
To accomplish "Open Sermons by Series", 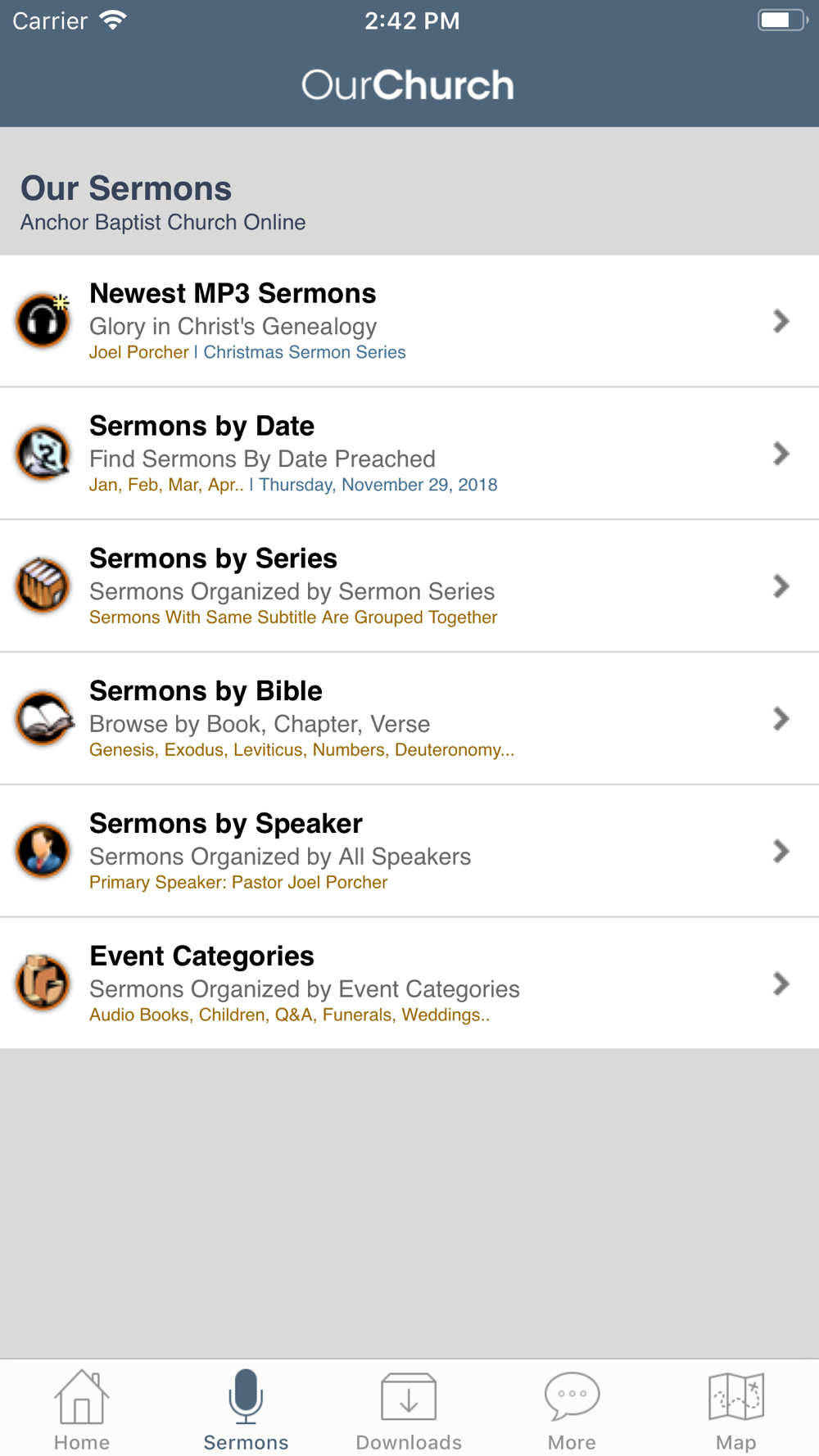I will pyautogui.click(x=409, y=586).
